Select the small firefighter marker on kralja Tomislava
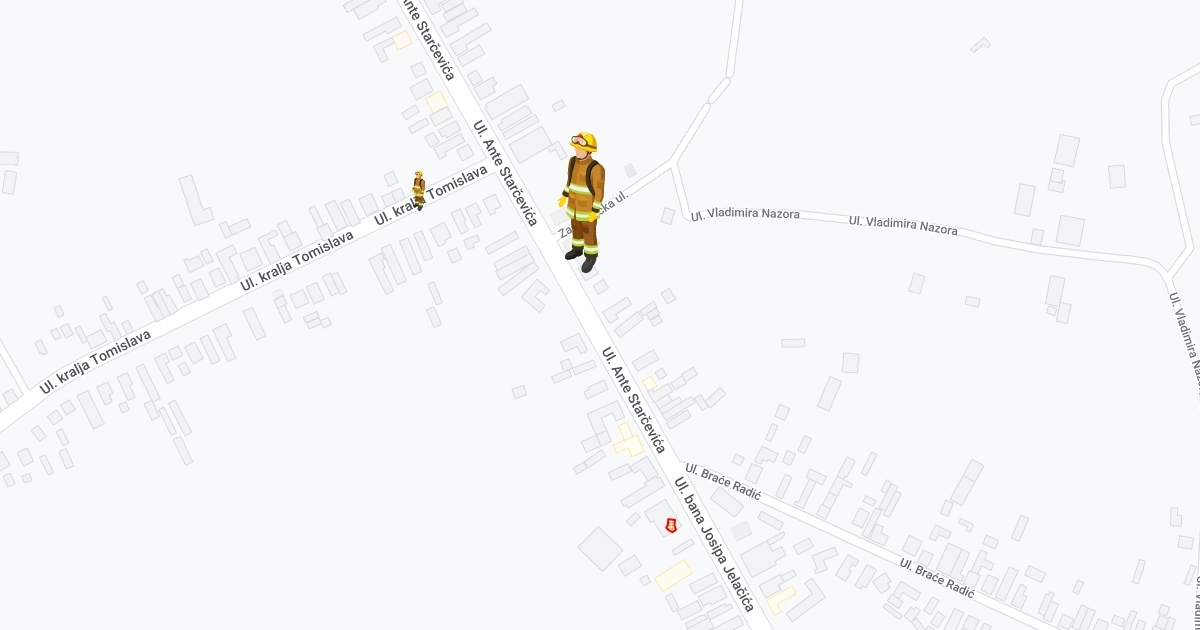1200x630 pixels. pyautogui.click(x=419, y=190)
